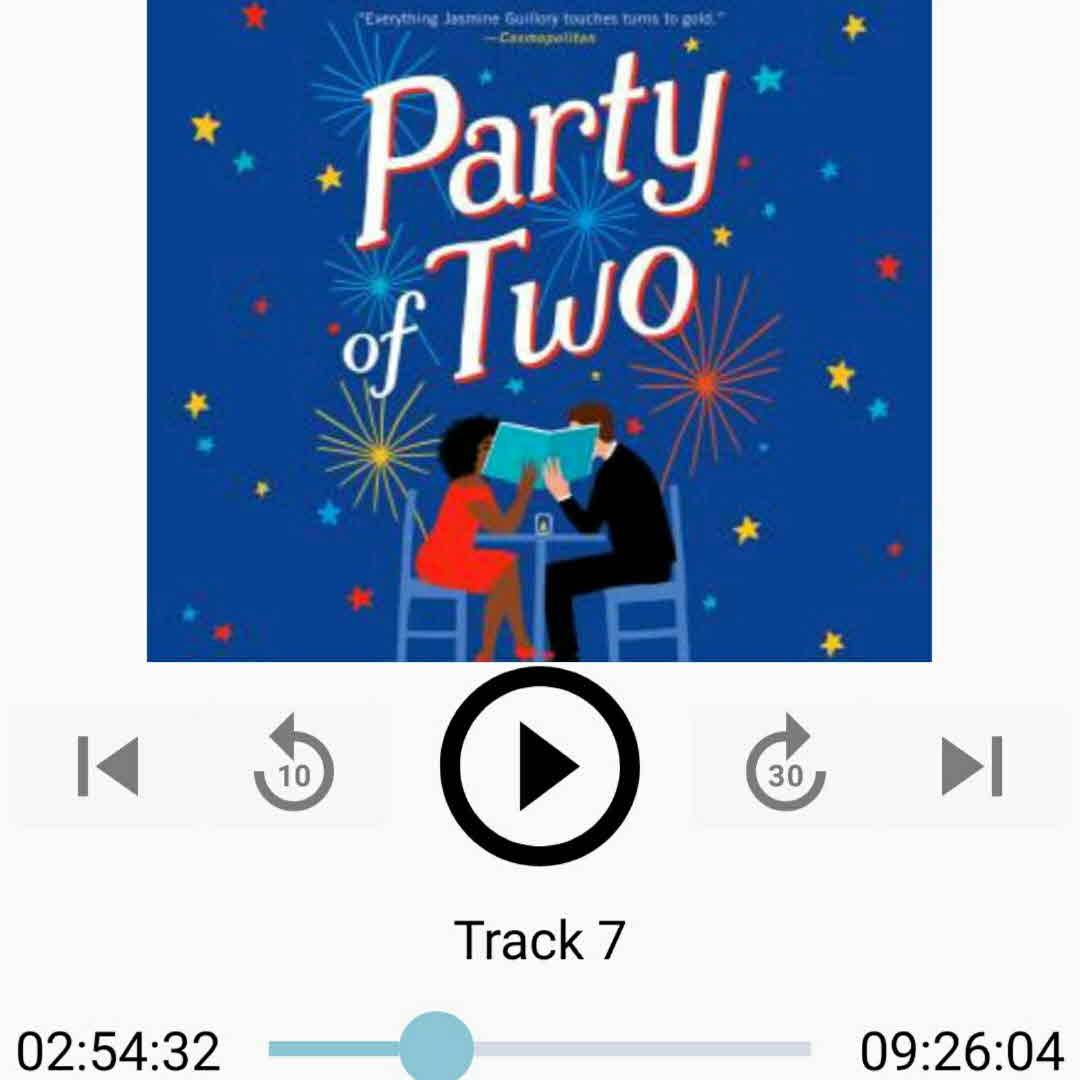Play the audiobook
Viewport: 1080px width, 1080px height.
(539, 766)
